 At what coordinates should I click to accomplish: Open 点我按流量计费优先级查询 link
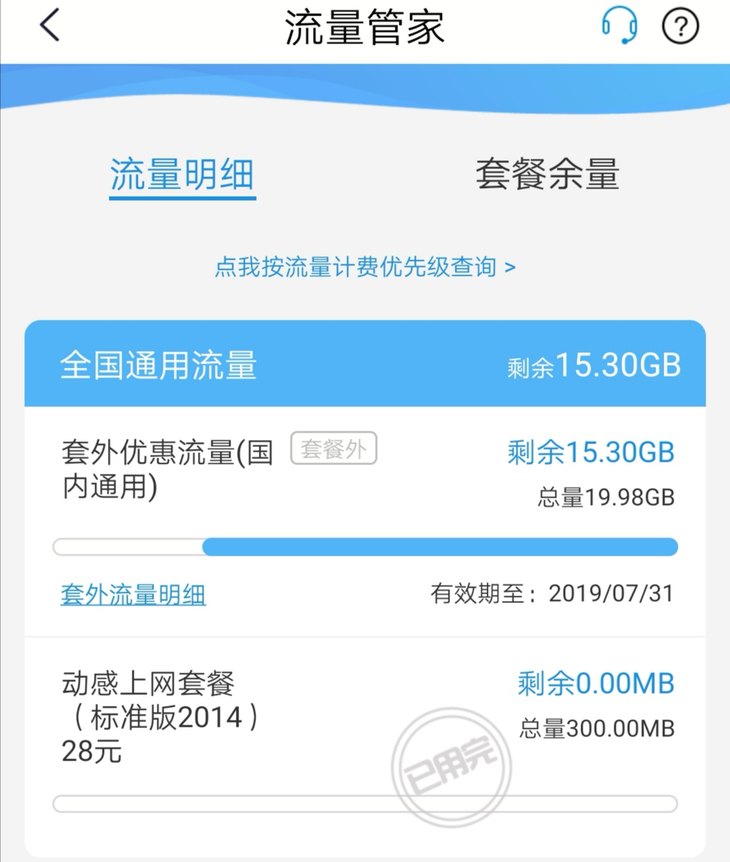365,267
